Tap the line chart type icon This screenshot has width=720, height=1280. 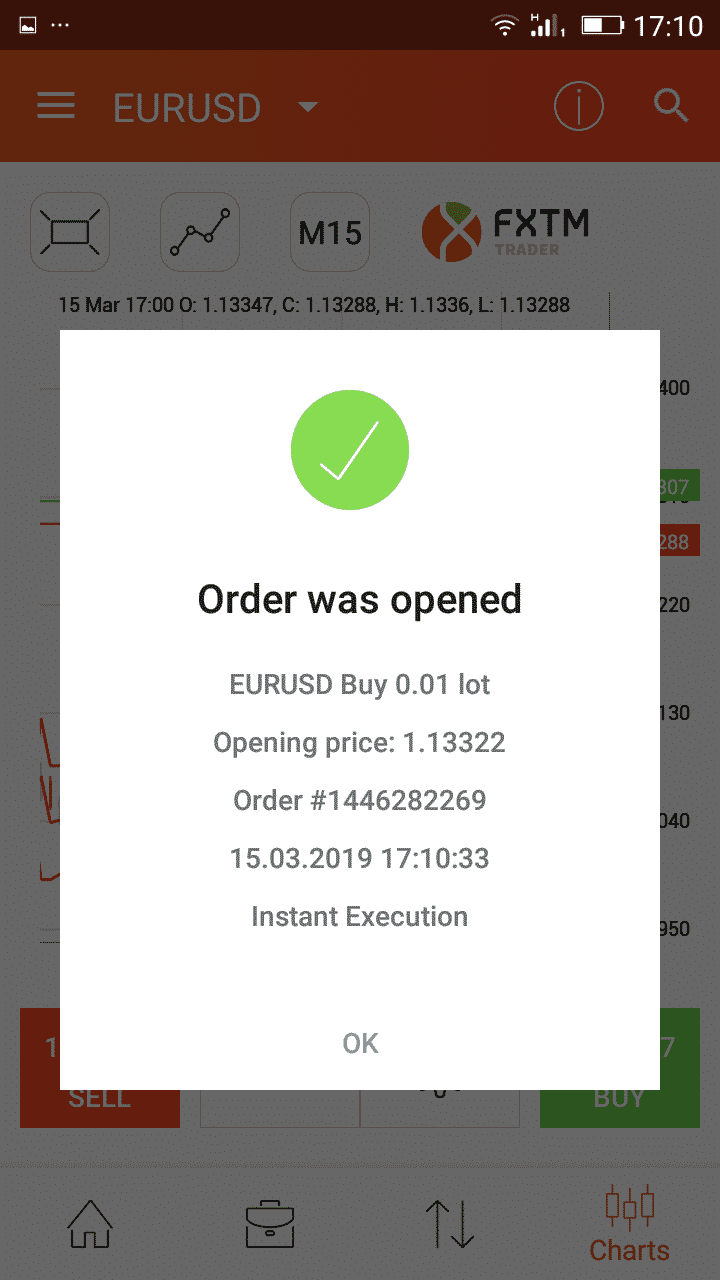pos(200,232)
